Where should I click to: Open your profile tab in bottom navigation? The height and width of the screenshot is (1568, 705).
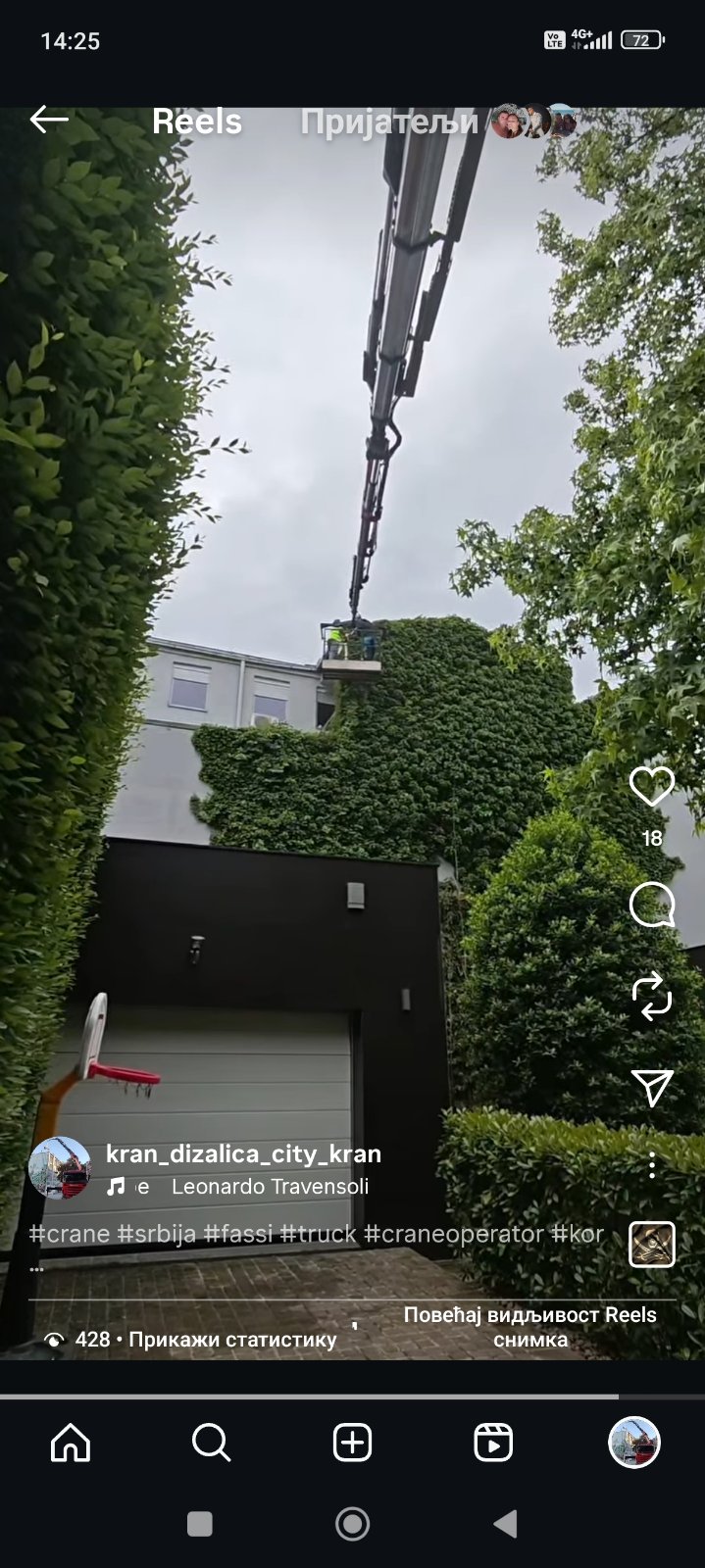point(633,1443)
